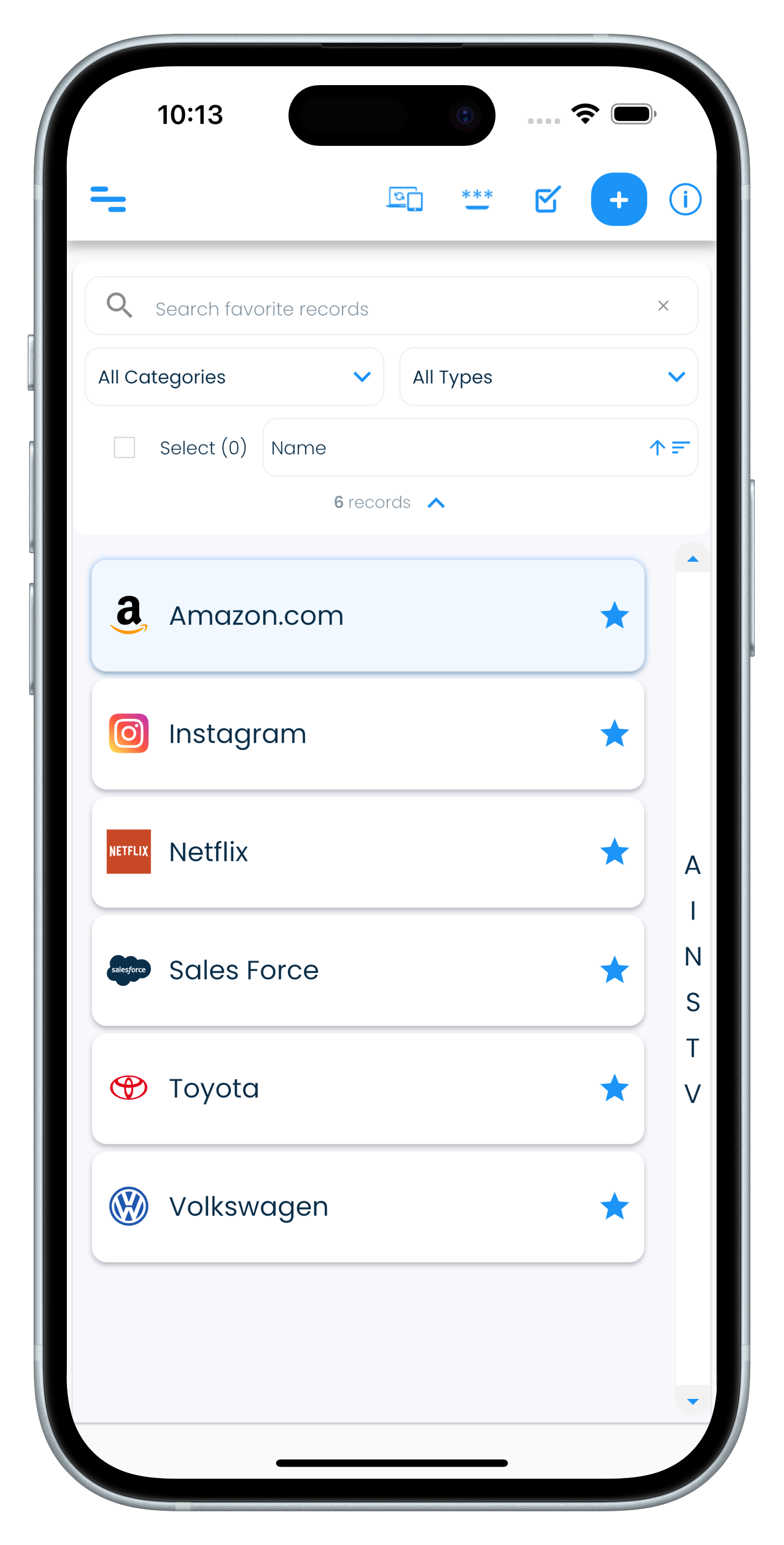784x1545 pixels.
Task: Add a new record with plus button
Action: pyautogui.click(x=618, y=199)
